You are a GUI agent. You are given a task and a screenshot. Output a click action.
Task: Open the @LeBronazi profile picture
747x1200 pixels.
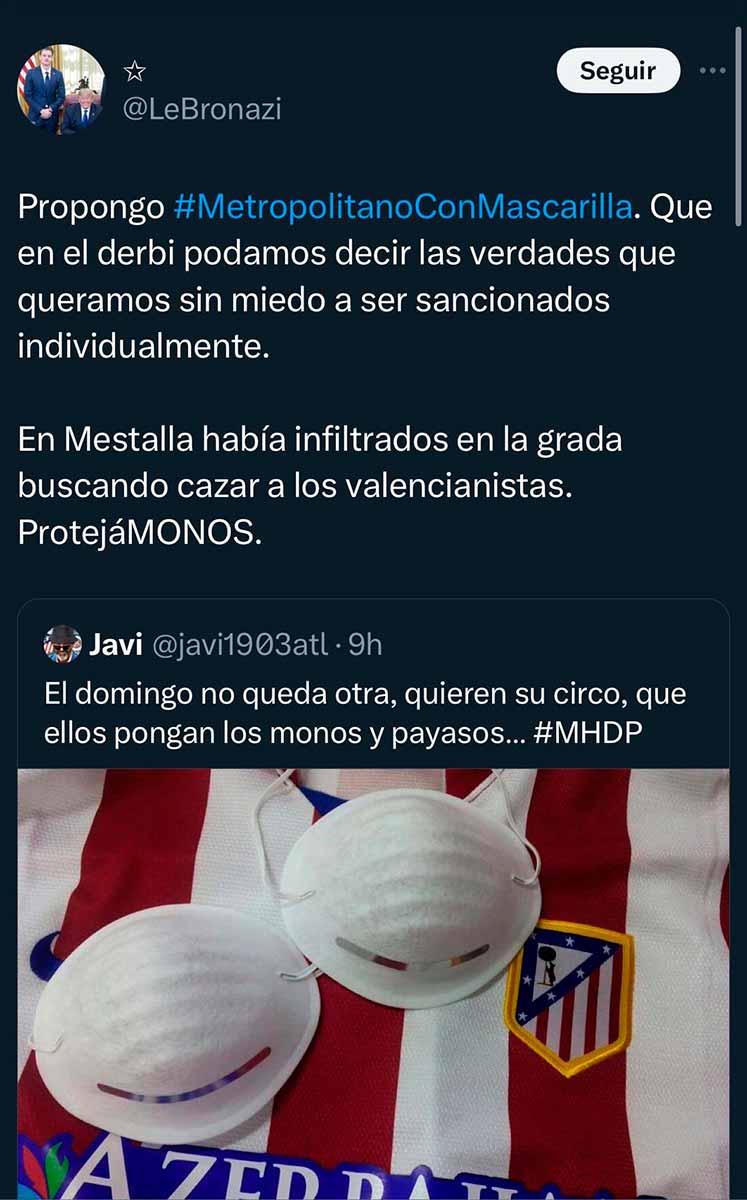coord(61,89)
